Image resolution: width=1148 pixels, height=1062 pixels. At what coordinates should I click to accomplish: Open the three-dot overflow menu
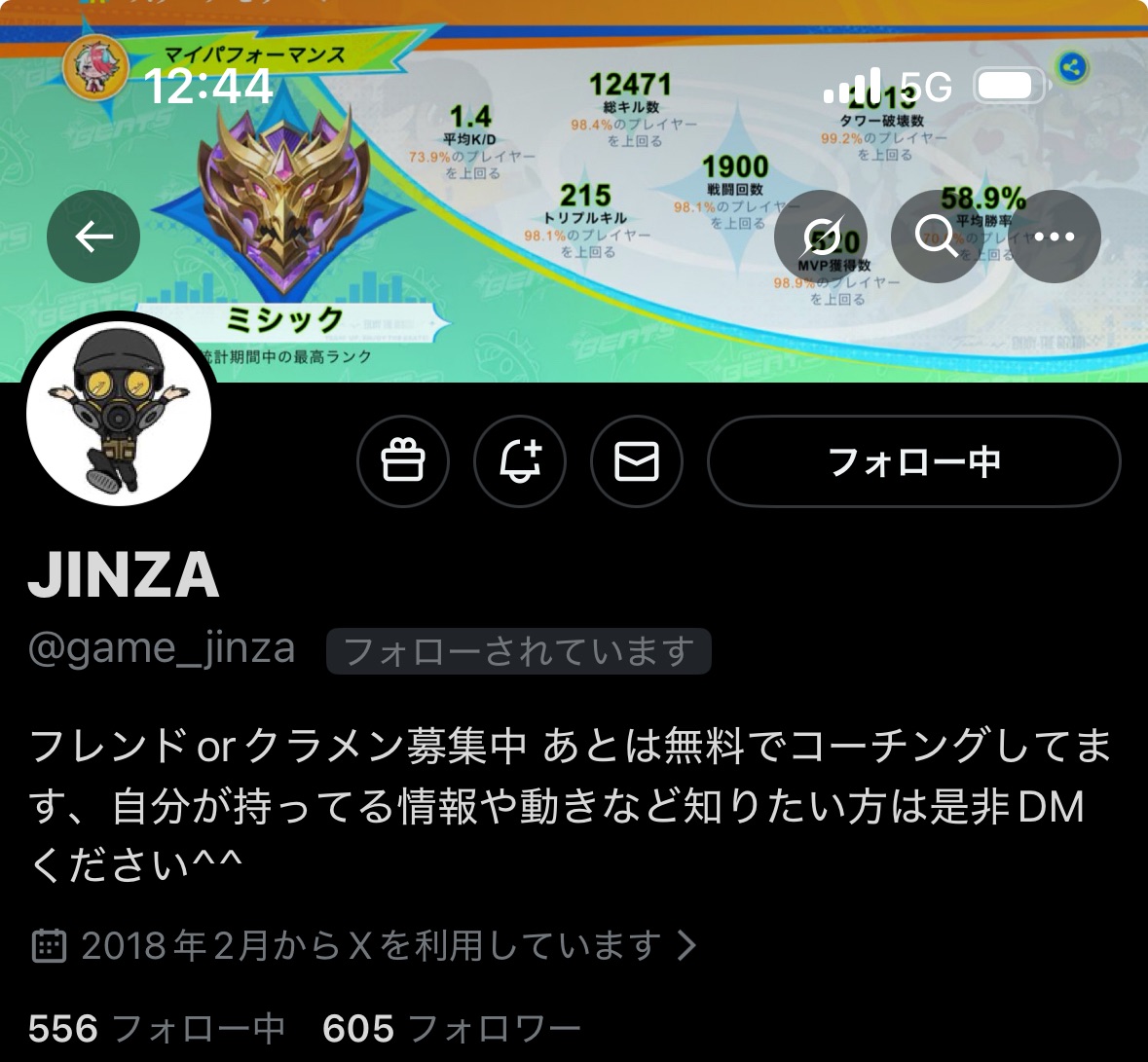tap(1054, 237)
